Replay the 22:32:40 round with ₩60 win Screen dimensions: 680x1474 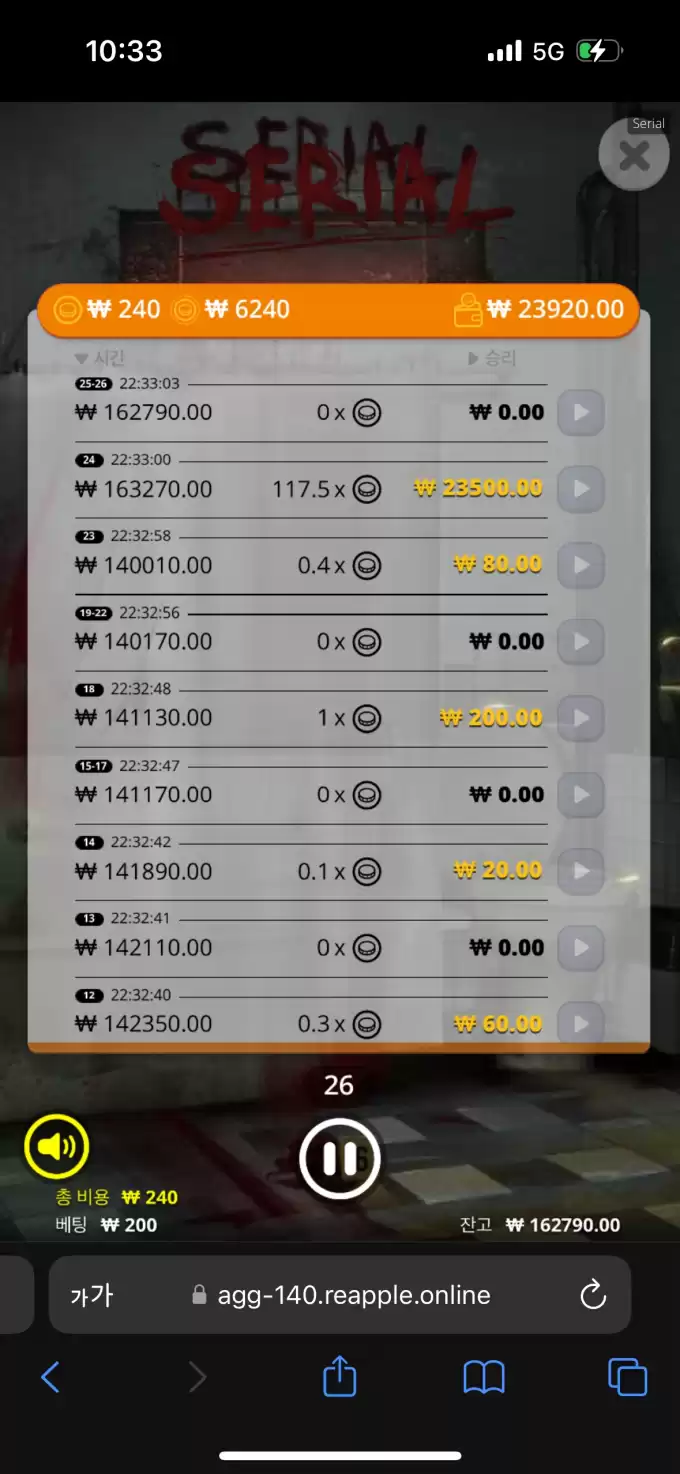tap(580, 1022)
